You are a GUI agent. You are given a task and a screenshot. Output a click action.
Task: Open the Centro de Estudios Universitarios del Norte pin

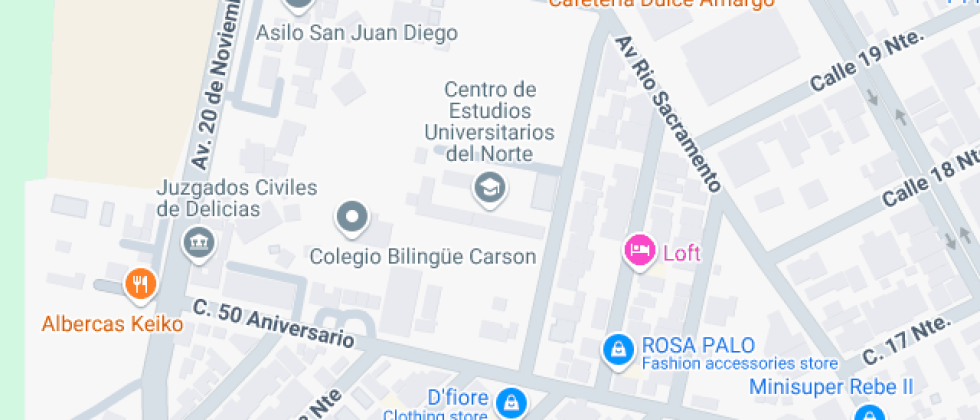coord(488,186)
